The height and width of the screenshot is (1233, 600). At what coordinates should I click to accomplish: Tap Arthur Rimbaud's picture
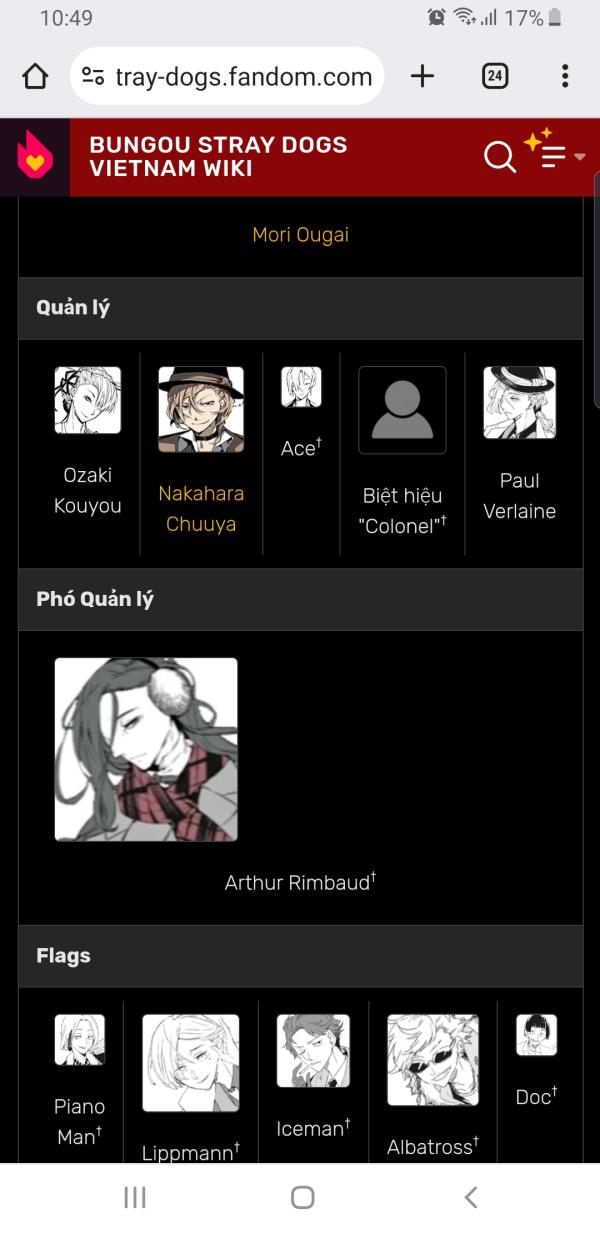tap(146, 749)
